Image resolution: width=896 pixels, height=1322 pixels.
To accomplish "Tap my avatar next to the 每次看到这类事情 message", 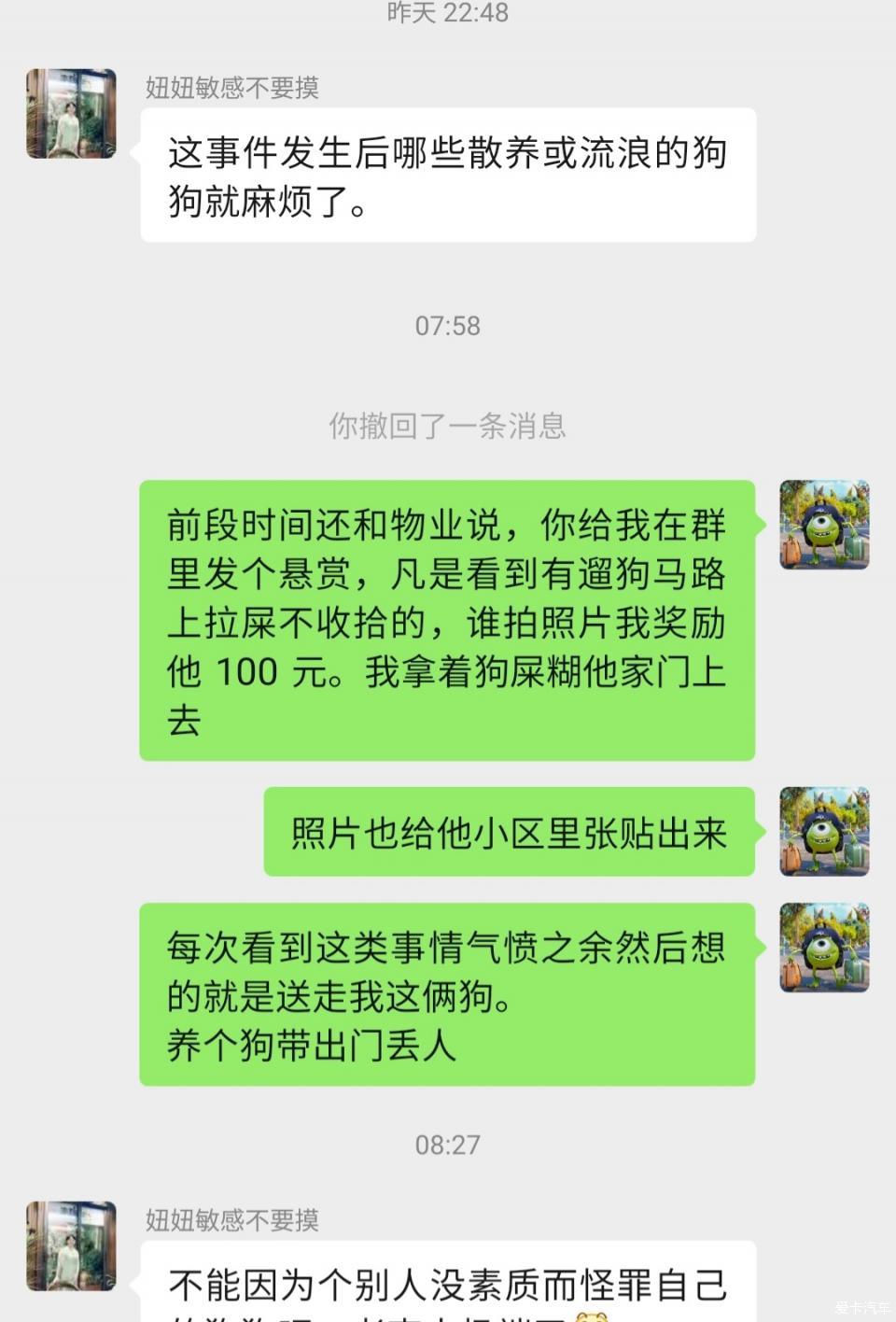I will [824, 947].
